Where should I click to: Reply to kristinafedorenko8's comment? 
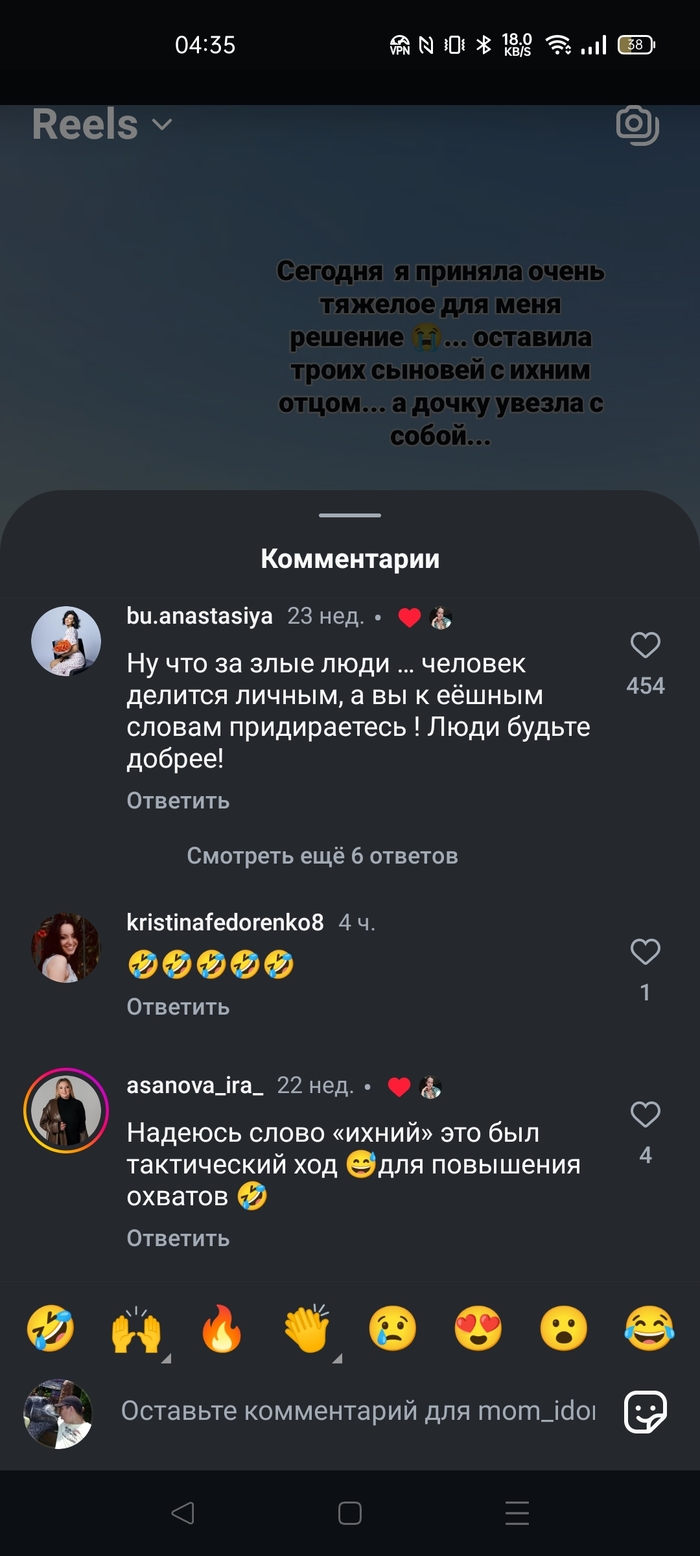pyautogui.click(x=178, y=1007)
